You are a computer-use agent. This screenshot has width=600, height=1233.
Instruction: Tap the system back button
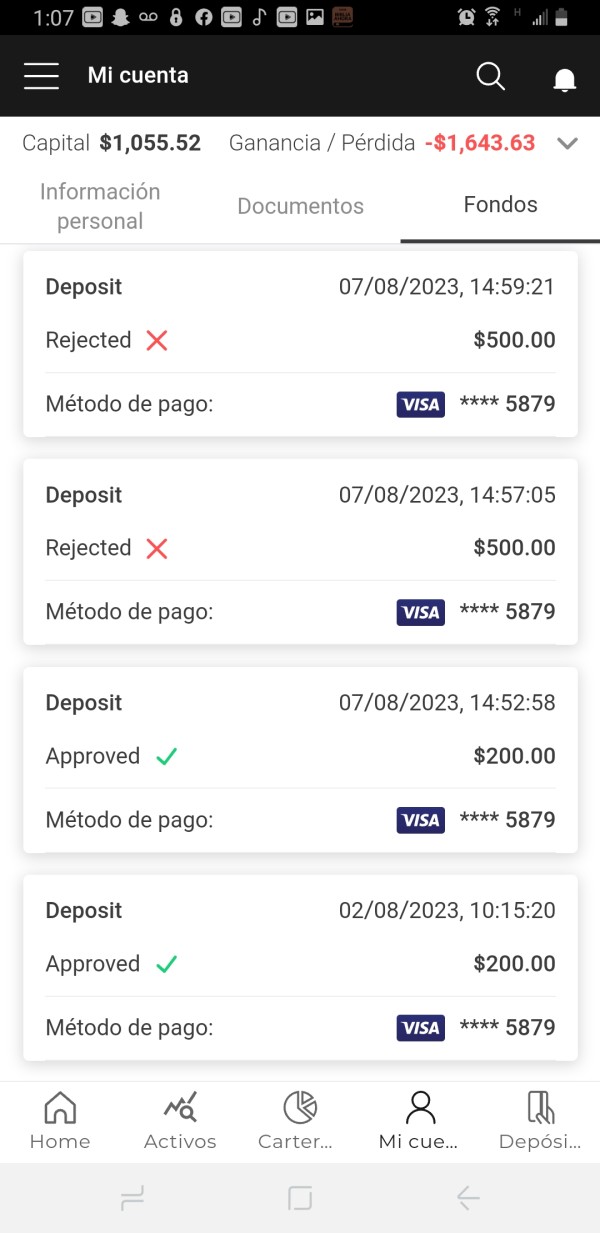pos(467,1198)
